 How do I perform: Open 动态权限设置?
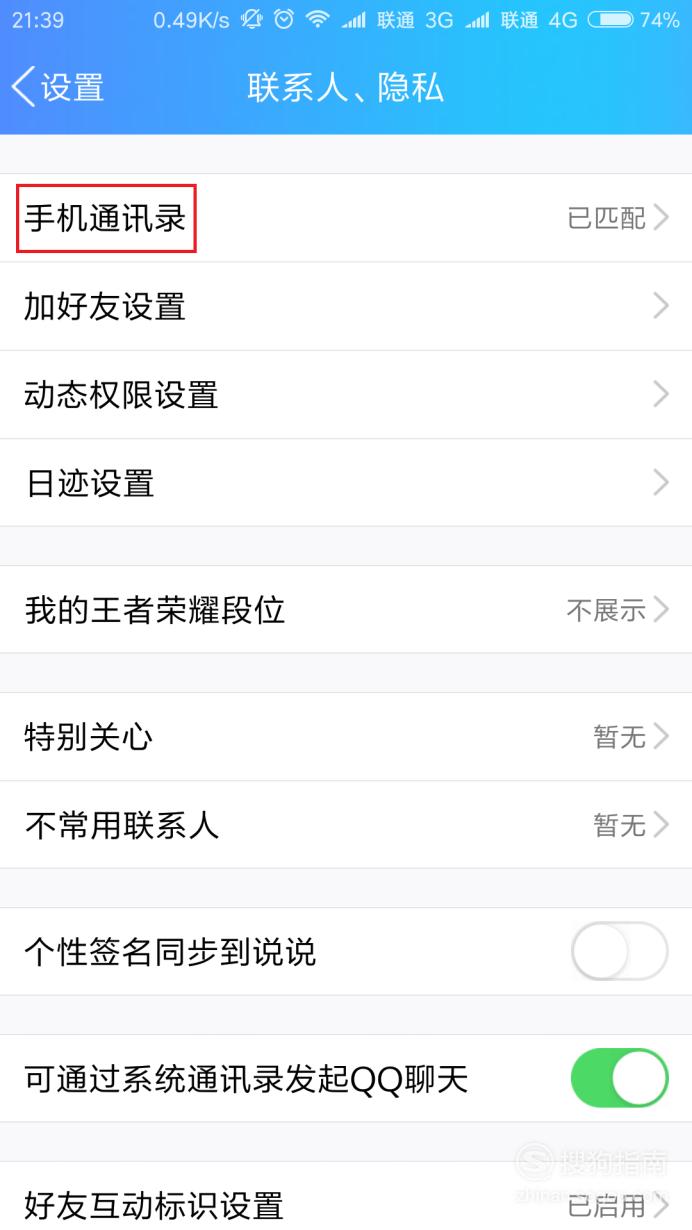pyautogui.click(x=346, y=394)
